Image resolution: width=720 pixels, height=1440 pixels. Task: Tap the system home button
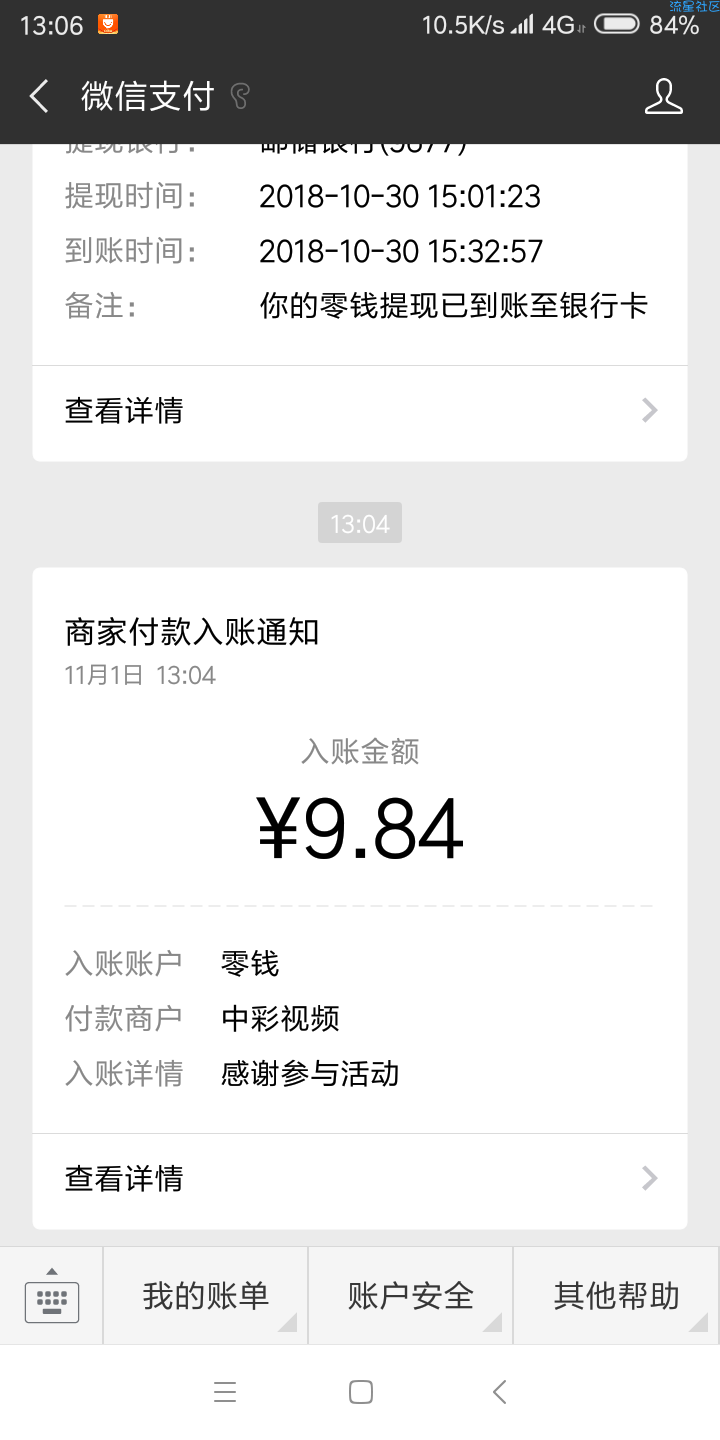click(x=361, y=1392)
